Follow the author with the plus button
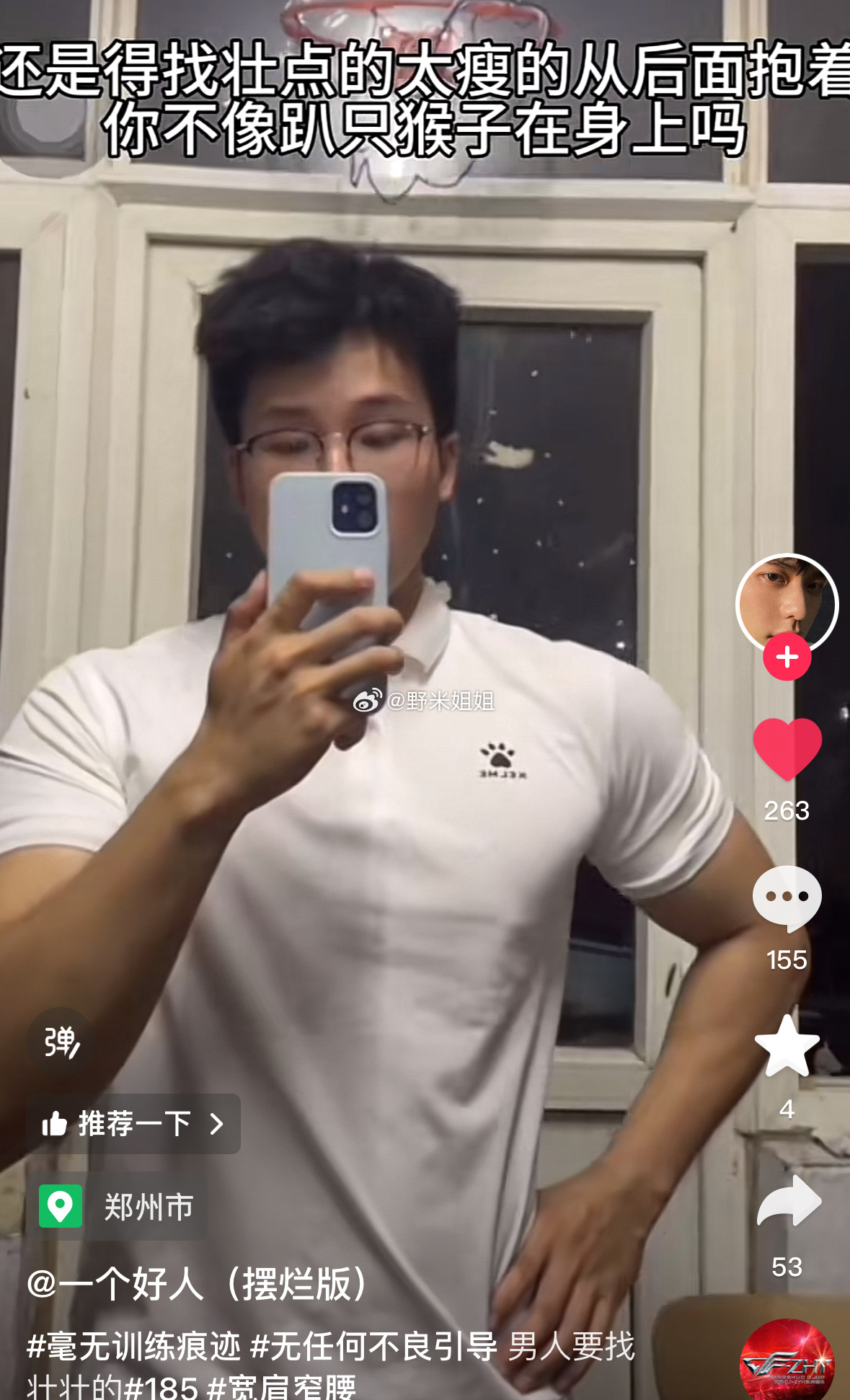850x1400 pixels. [787, 657]
